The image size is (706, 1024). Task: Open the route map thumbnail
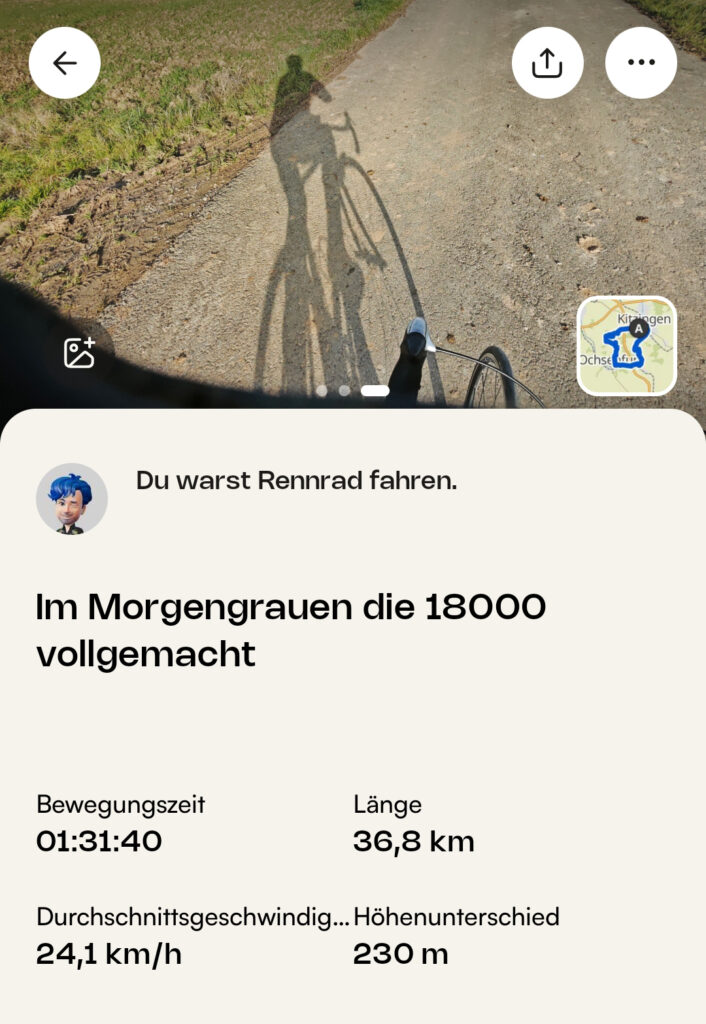pyautogui.click(x=627, y=346)
